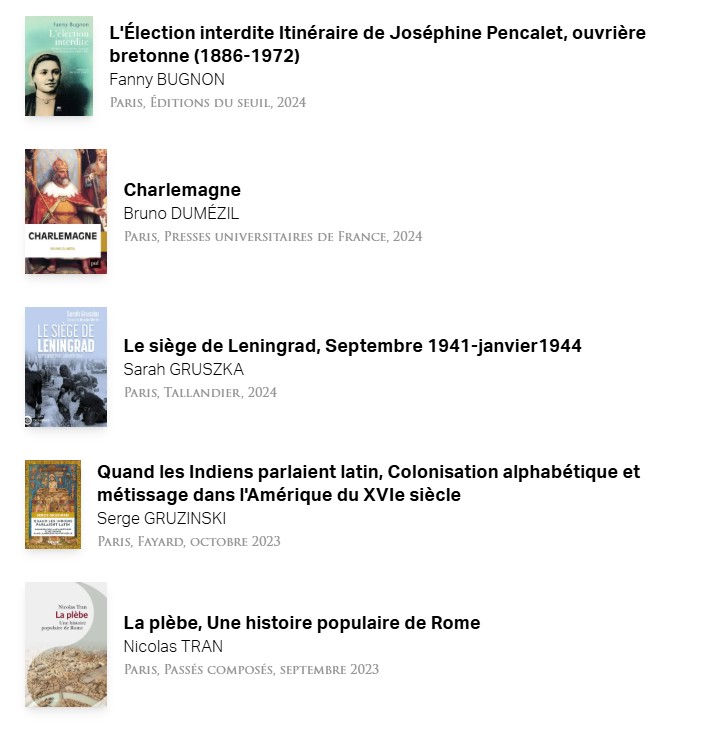Open L'Élection interdite by Fanny Bugnon
The image size is (719, 735).
[x=377, y=43]
